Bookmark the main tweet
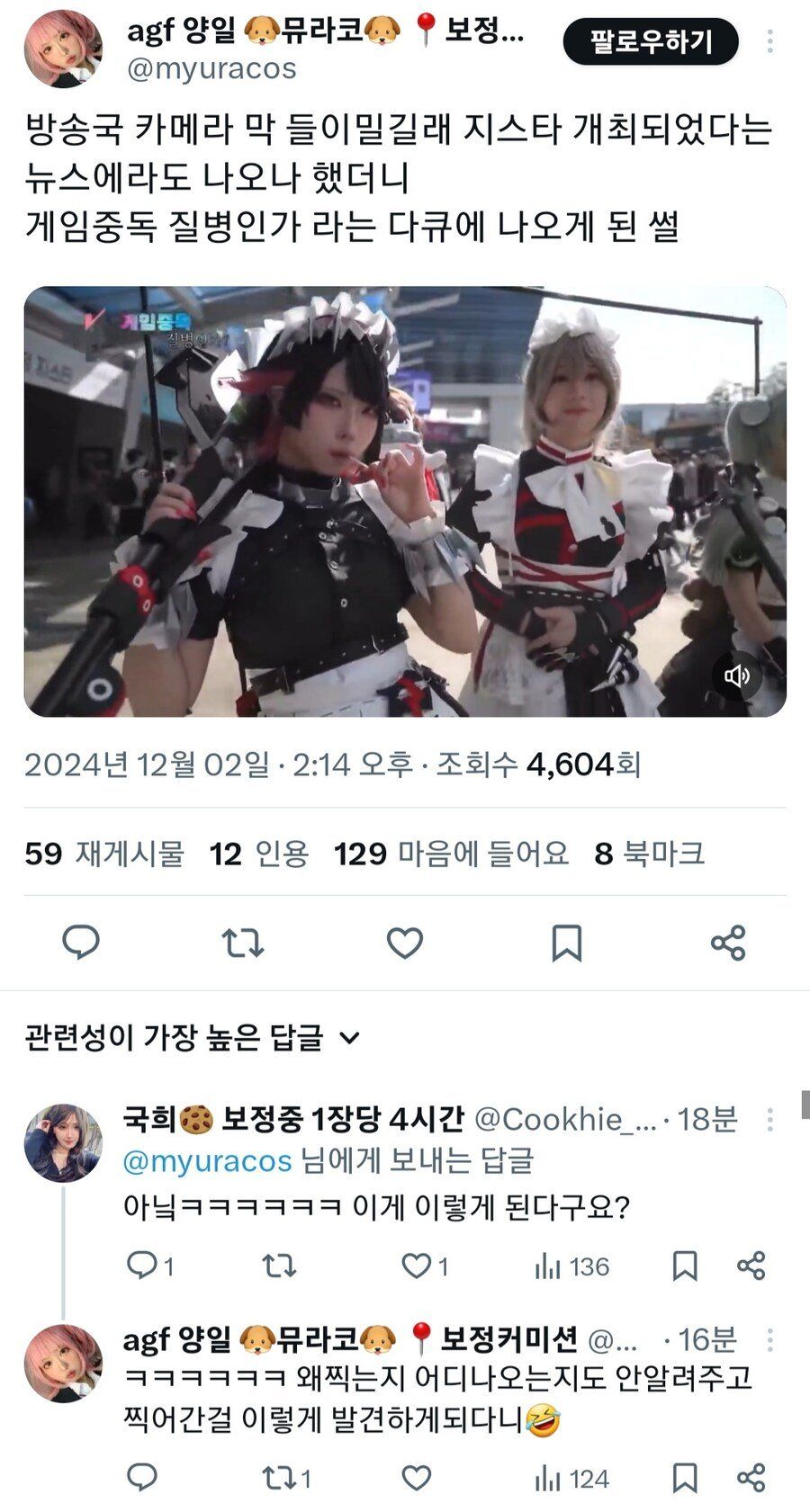The height and width of the screenshot is (1512, 810). point(566,943)
